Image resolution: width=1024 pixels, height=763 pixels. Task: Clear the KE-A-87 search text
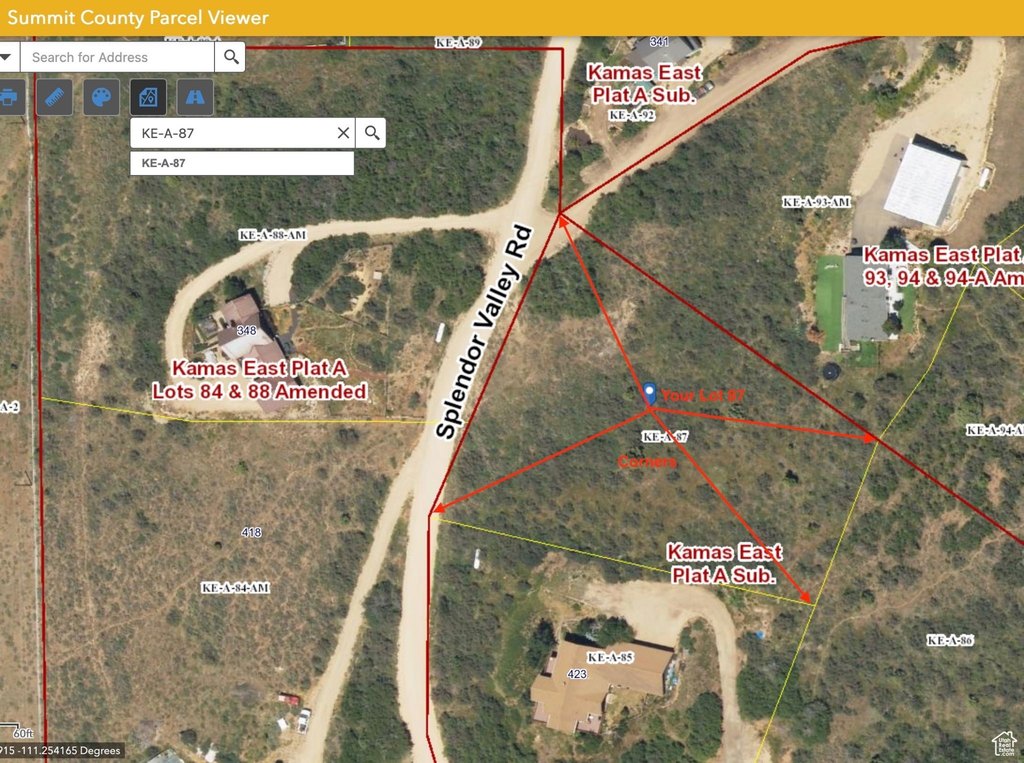pos(343,132)
